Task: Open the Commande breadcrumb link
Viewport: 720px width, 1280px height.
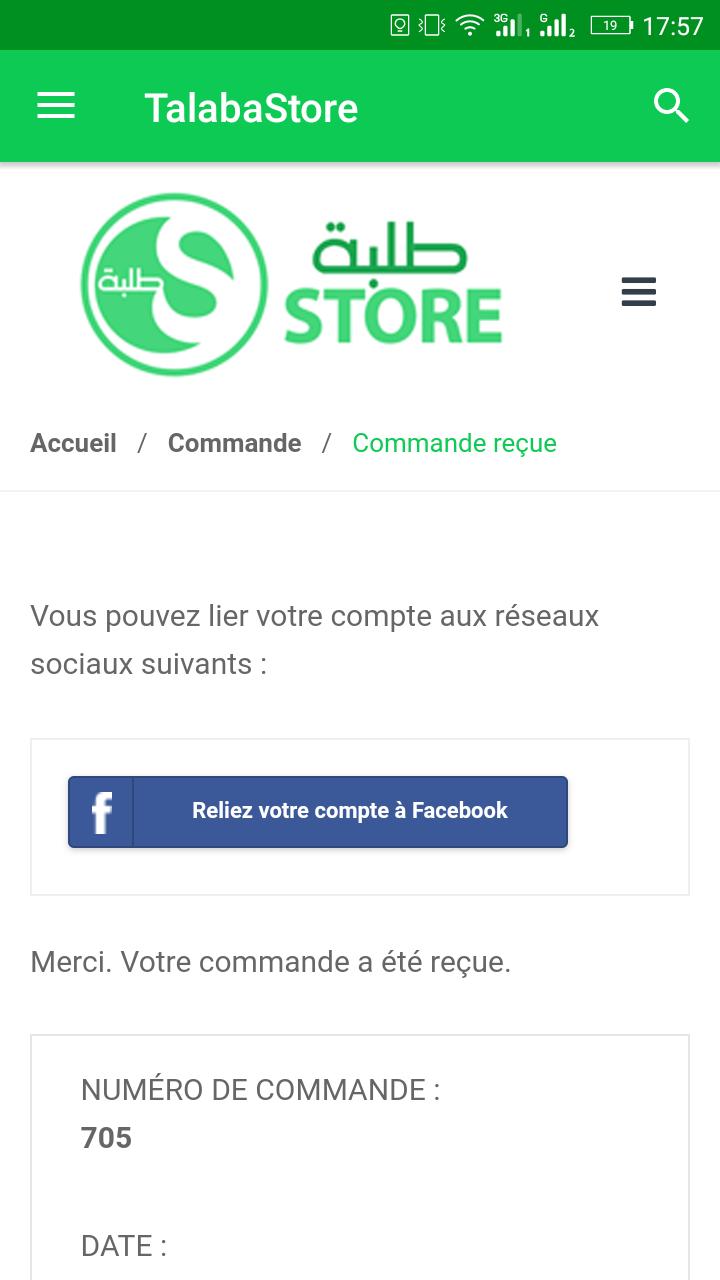Action: pos(234,443)
